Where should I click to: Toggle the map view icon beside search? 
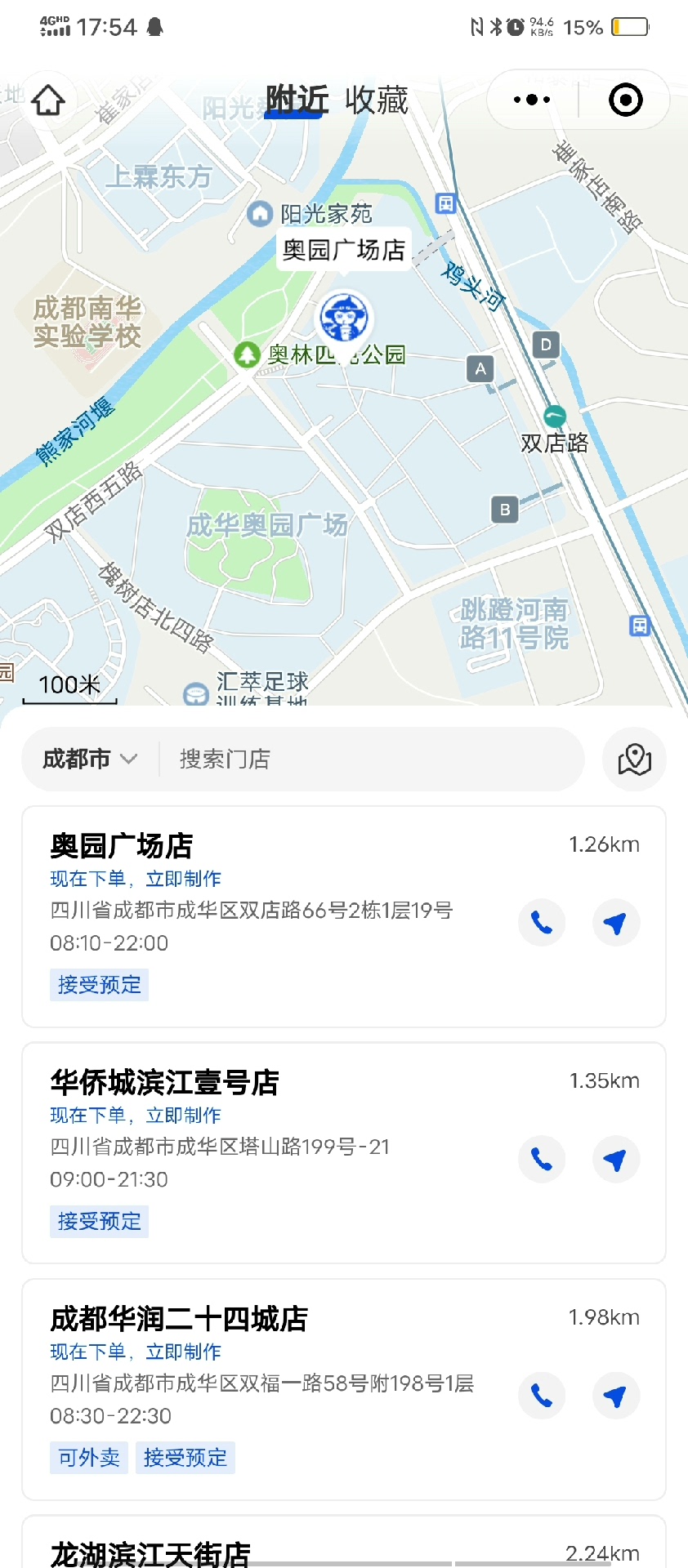coord(634,759)
